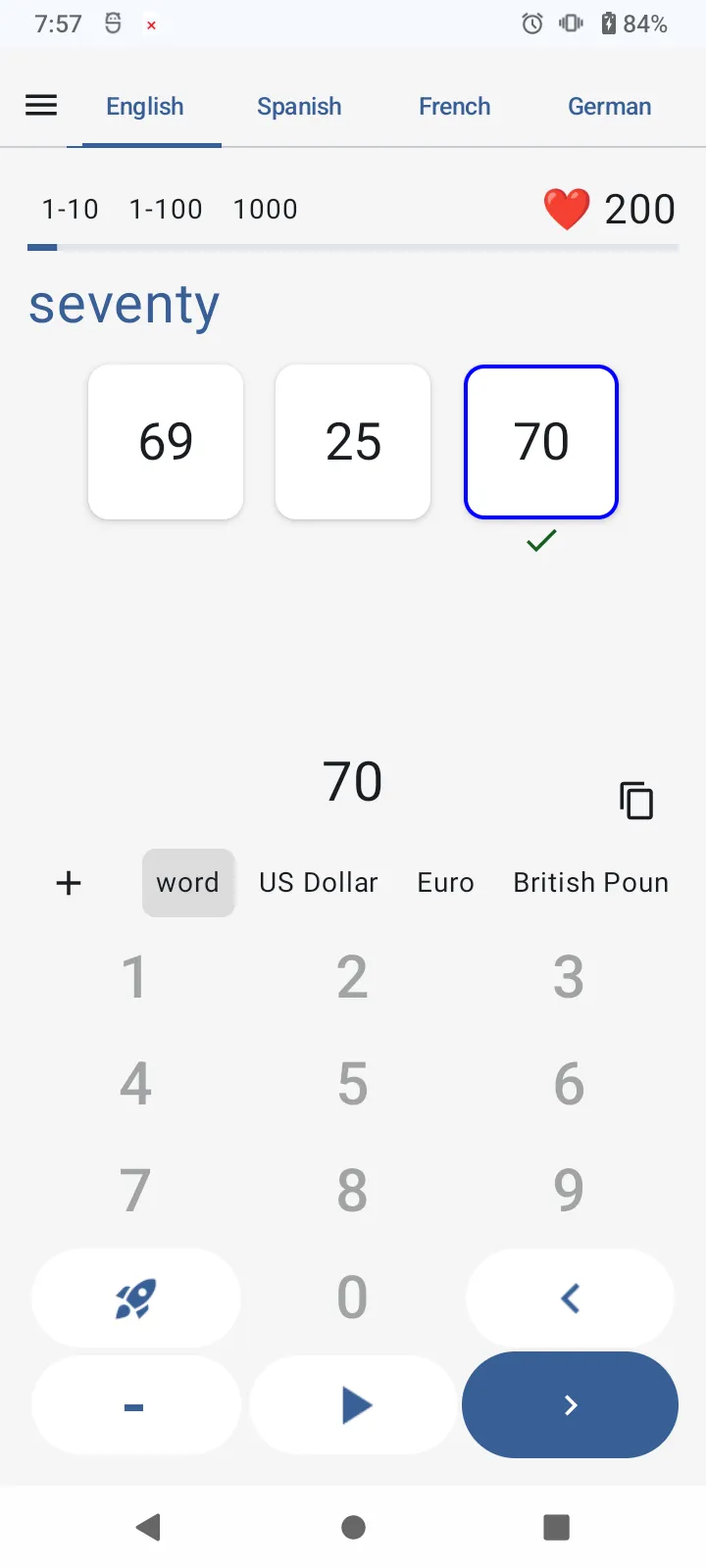Play the number pronunciation

(x=354, y=1405)
